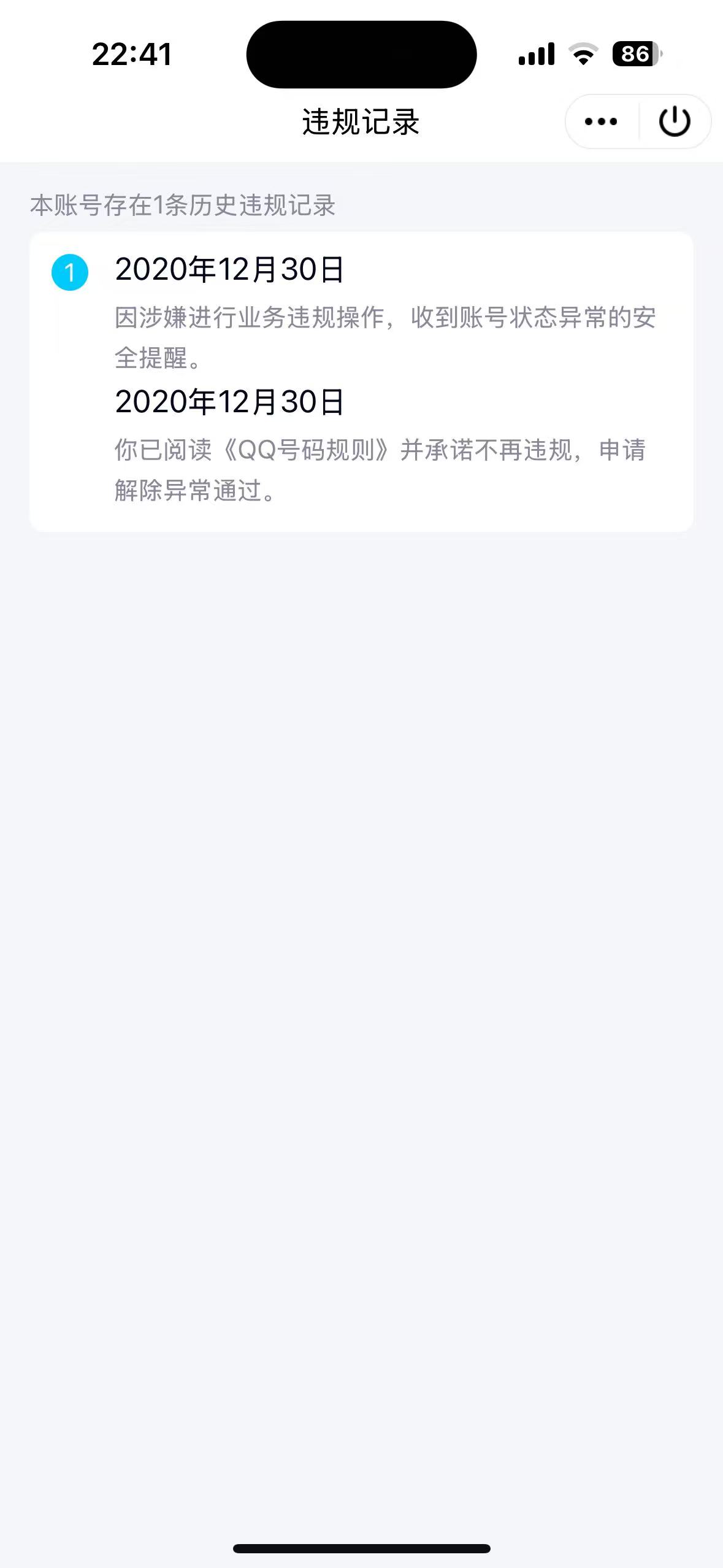Viewport: 723px width, 1568px height.
Task: Select the 违规记录 page title
Action: coord(362,121)
